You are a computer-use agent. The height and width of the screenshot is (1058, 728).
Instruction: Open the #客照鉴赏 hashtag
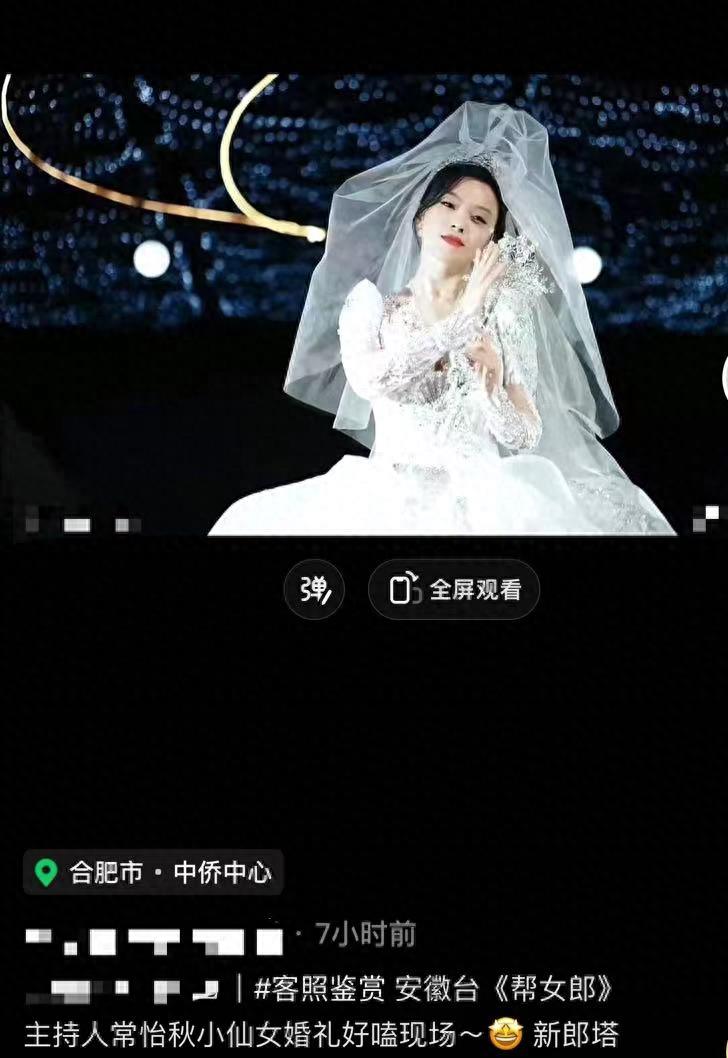(319, 989)
